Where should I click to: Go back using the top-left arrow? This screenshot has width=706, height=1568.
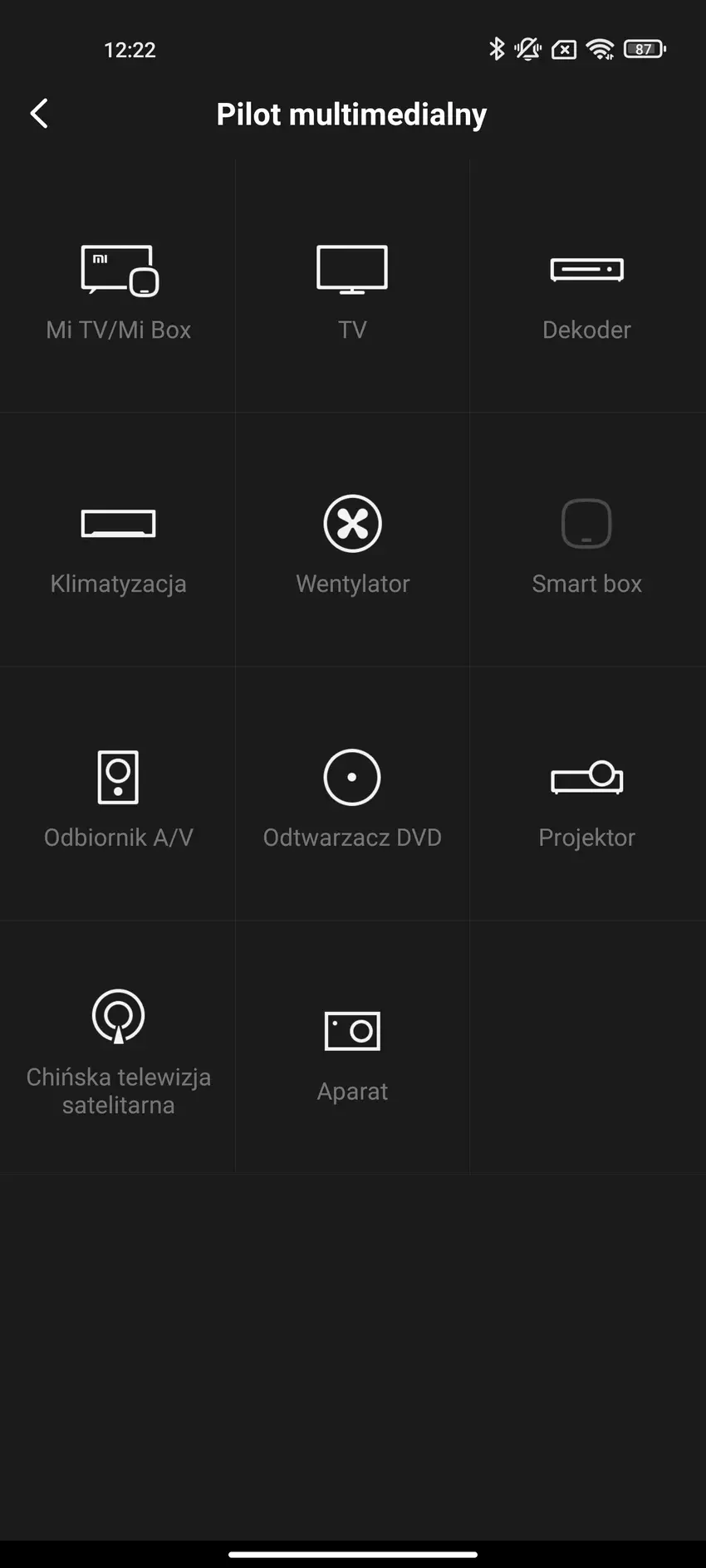point(39,114)
